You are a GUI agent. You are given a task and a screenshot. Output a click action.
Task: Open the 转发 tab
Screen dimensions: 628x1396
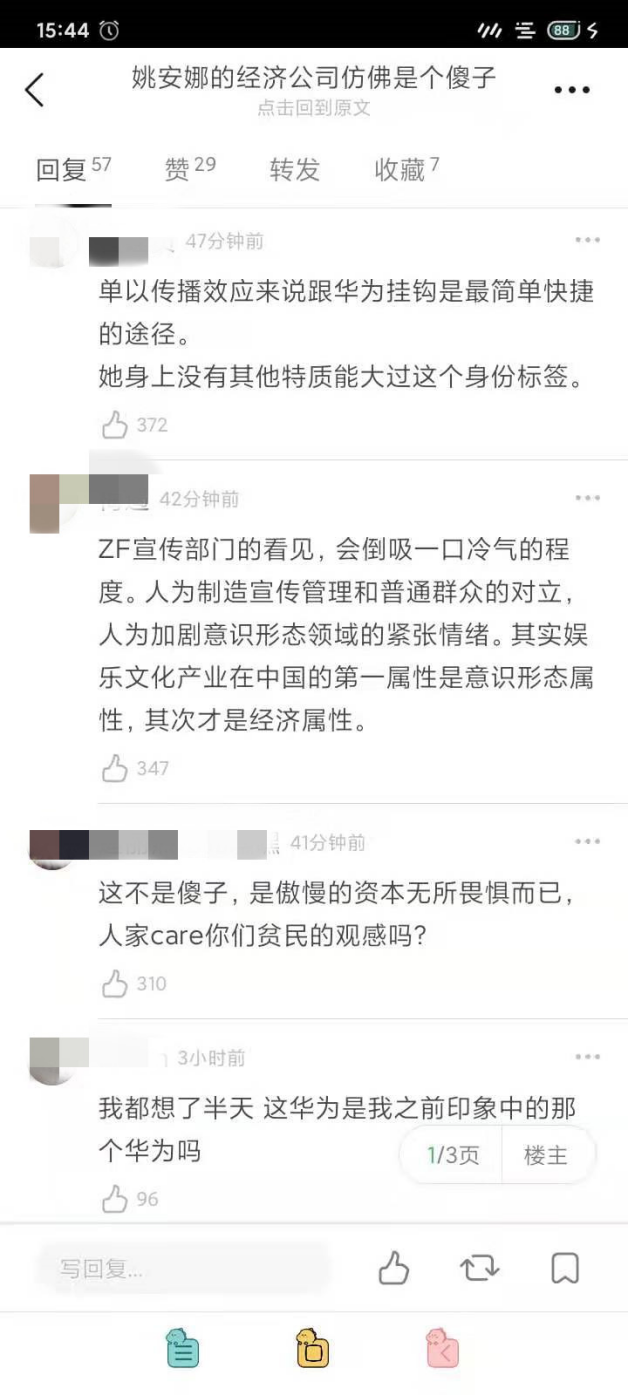[294, 169]
